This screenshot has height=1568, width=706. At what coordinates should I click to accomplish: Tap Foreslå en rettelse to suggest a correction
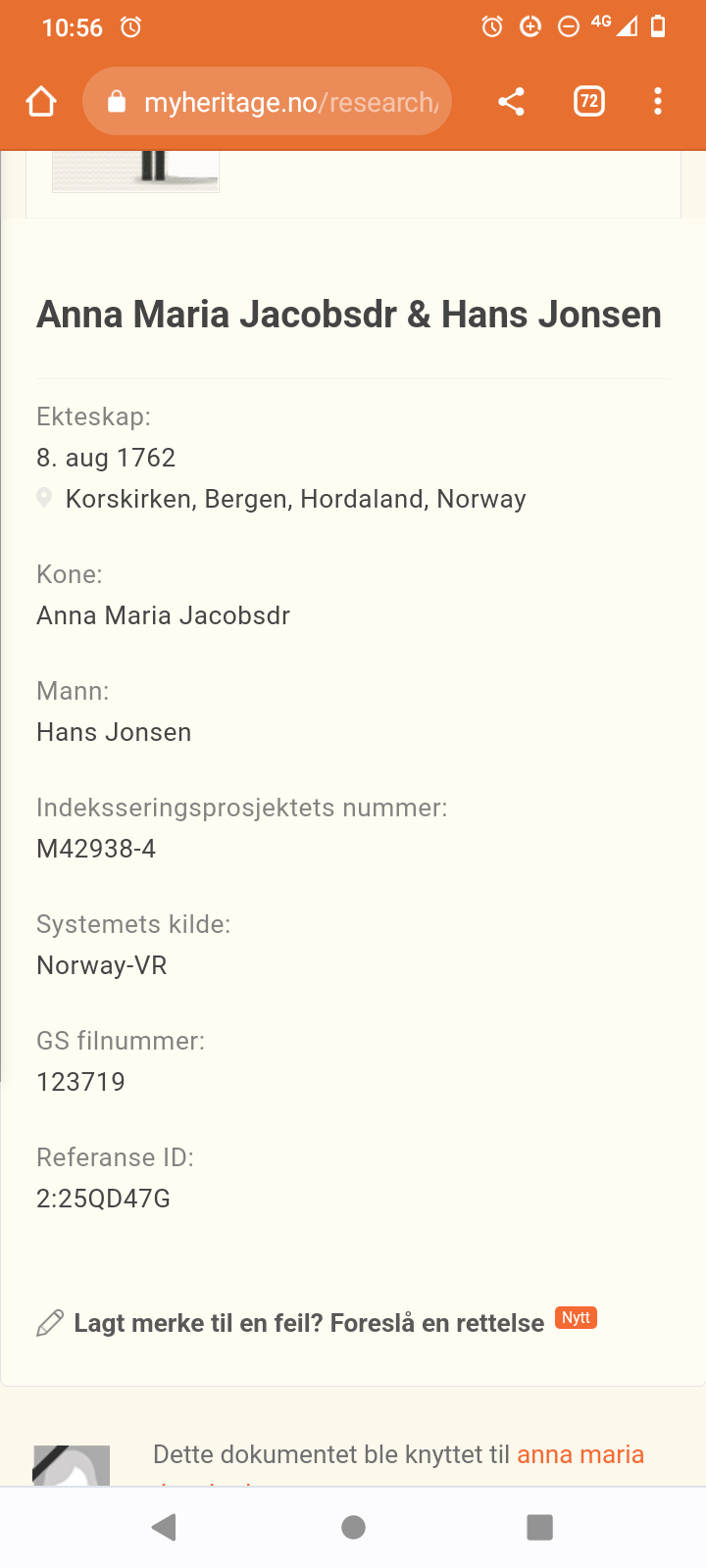point(309,1323)
